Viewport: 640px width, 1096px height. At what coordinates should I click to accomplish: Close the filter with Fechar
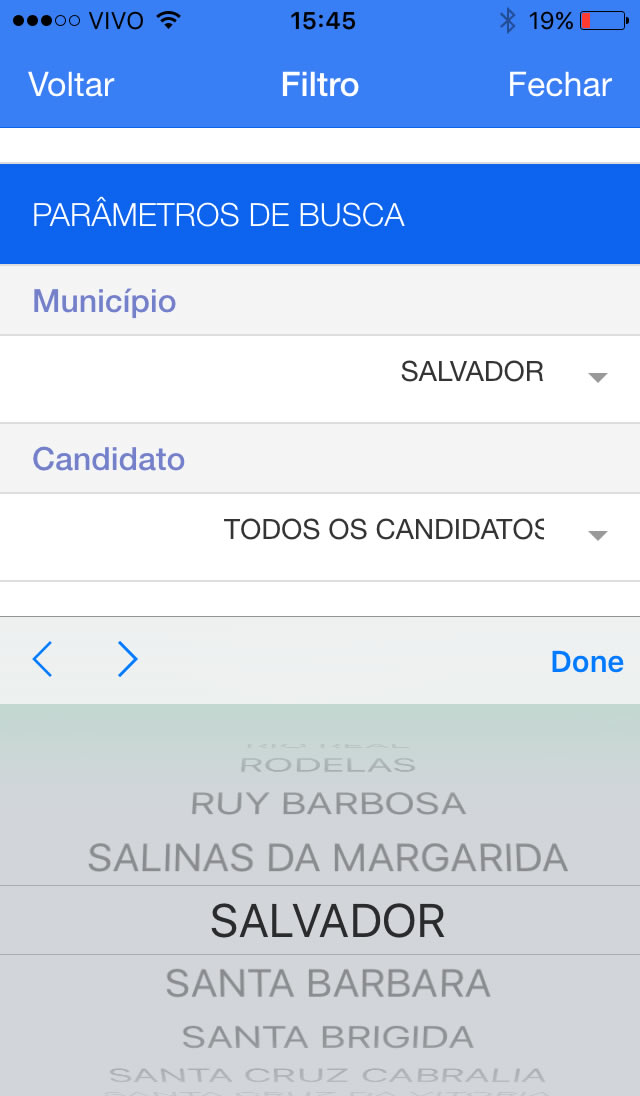[559, 85]
